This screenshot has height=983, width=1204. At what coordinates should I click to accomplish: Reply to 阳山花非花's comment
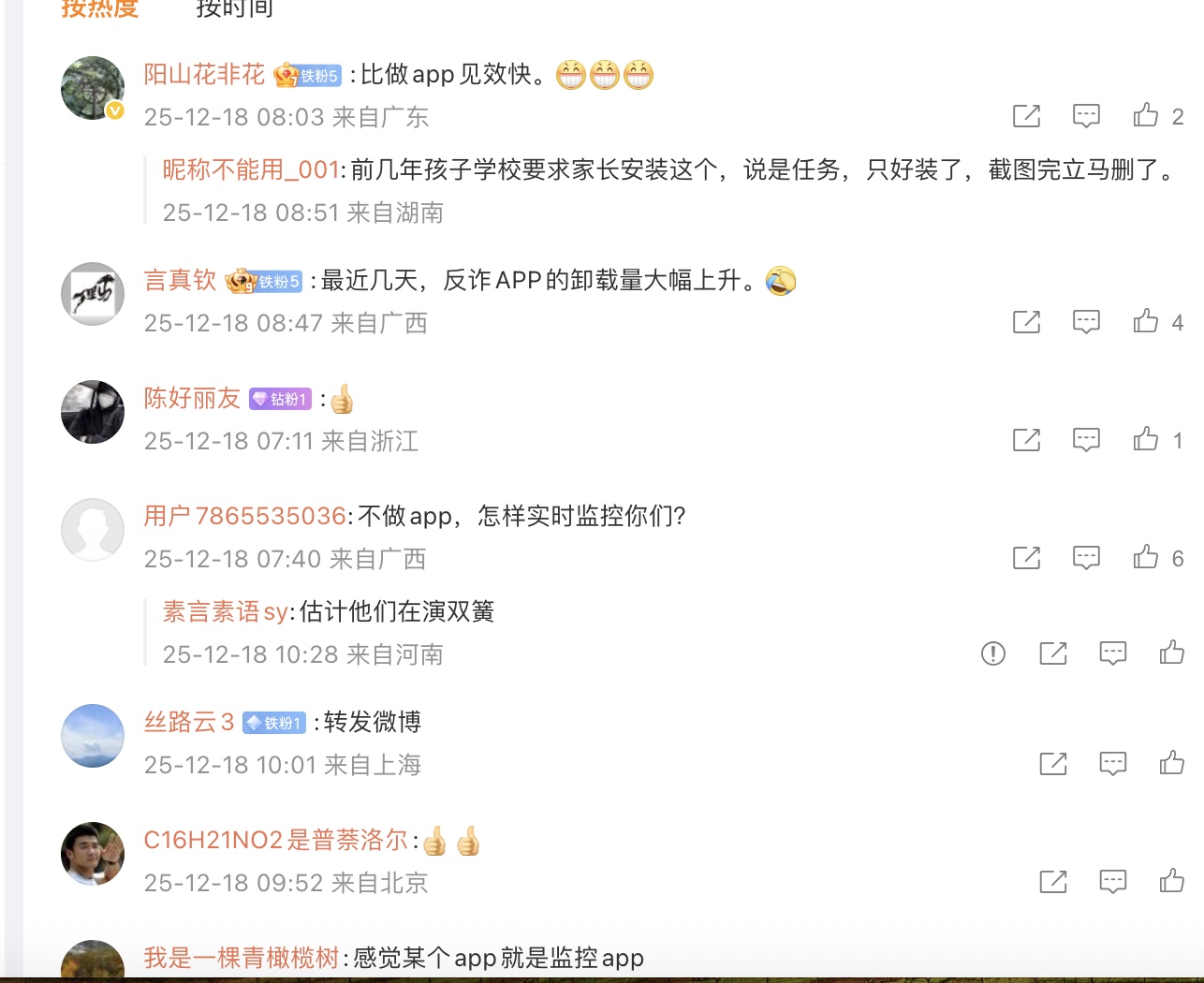coord(1086,115)
